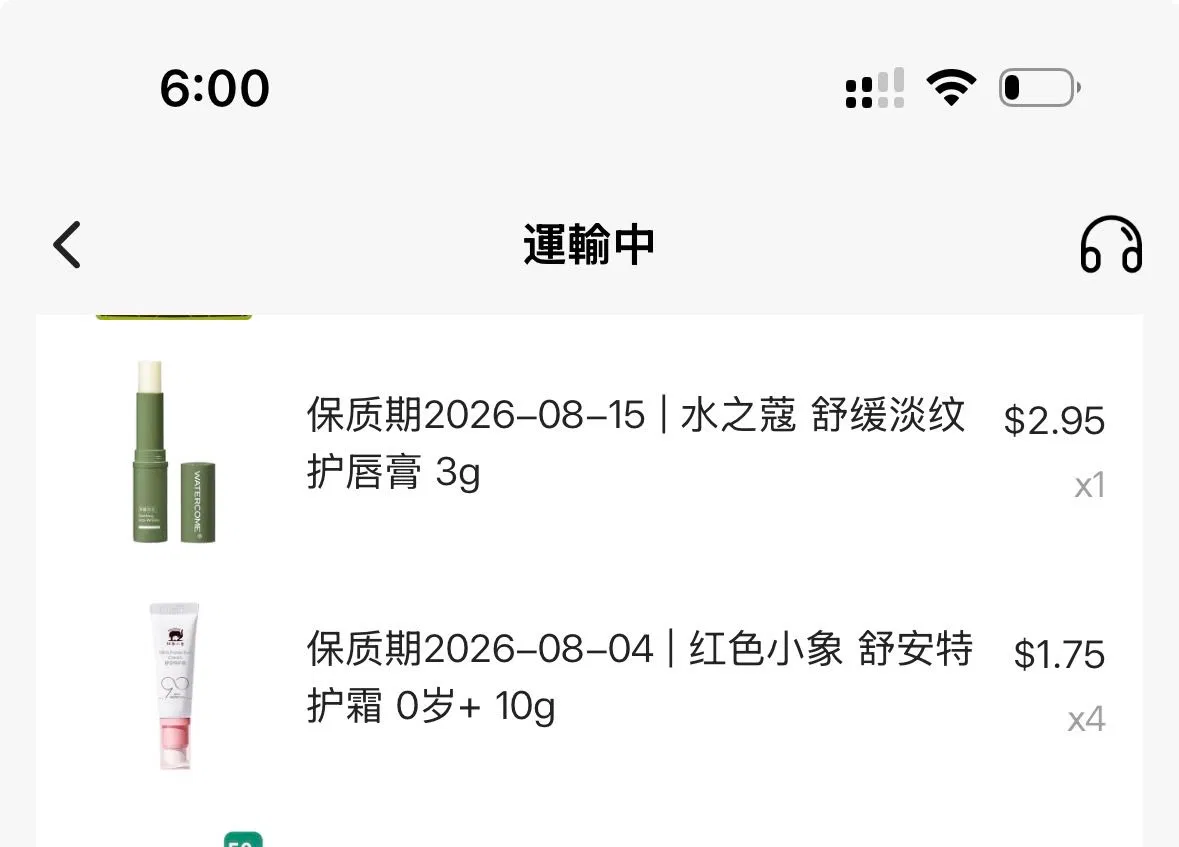This screenshot has width=1179, height=847.
Task: Contact customer service via the headset icon
Action: [x=1111, y=245]
